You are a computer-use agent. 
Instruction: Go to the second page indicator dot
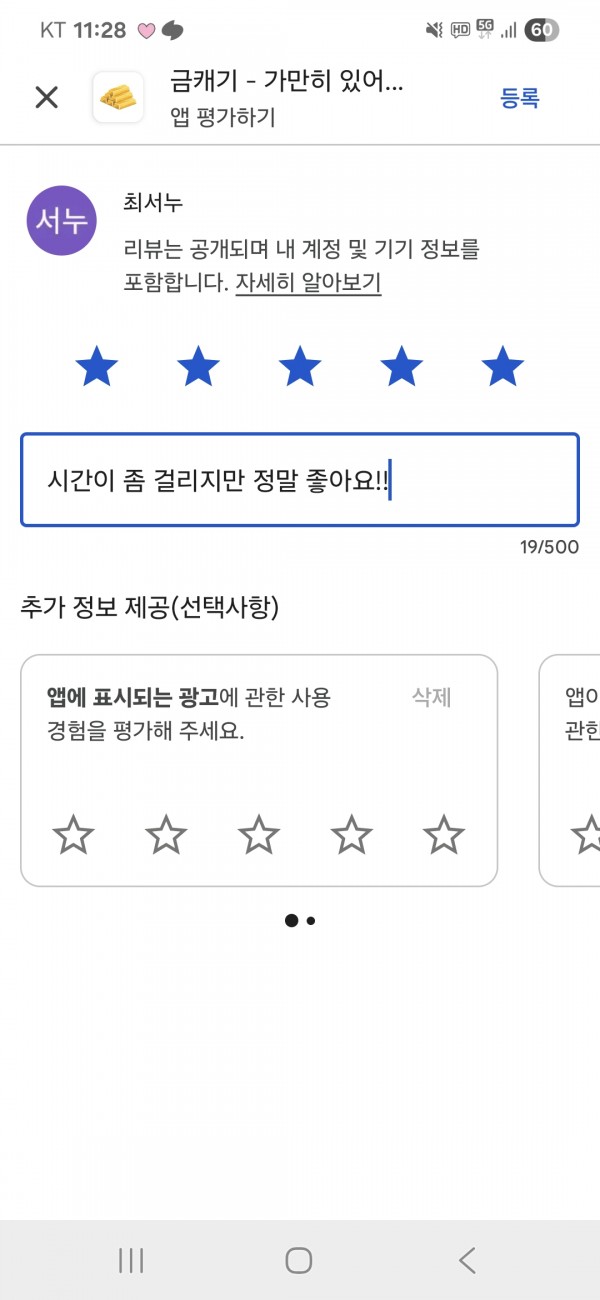[x=311, y=921]
